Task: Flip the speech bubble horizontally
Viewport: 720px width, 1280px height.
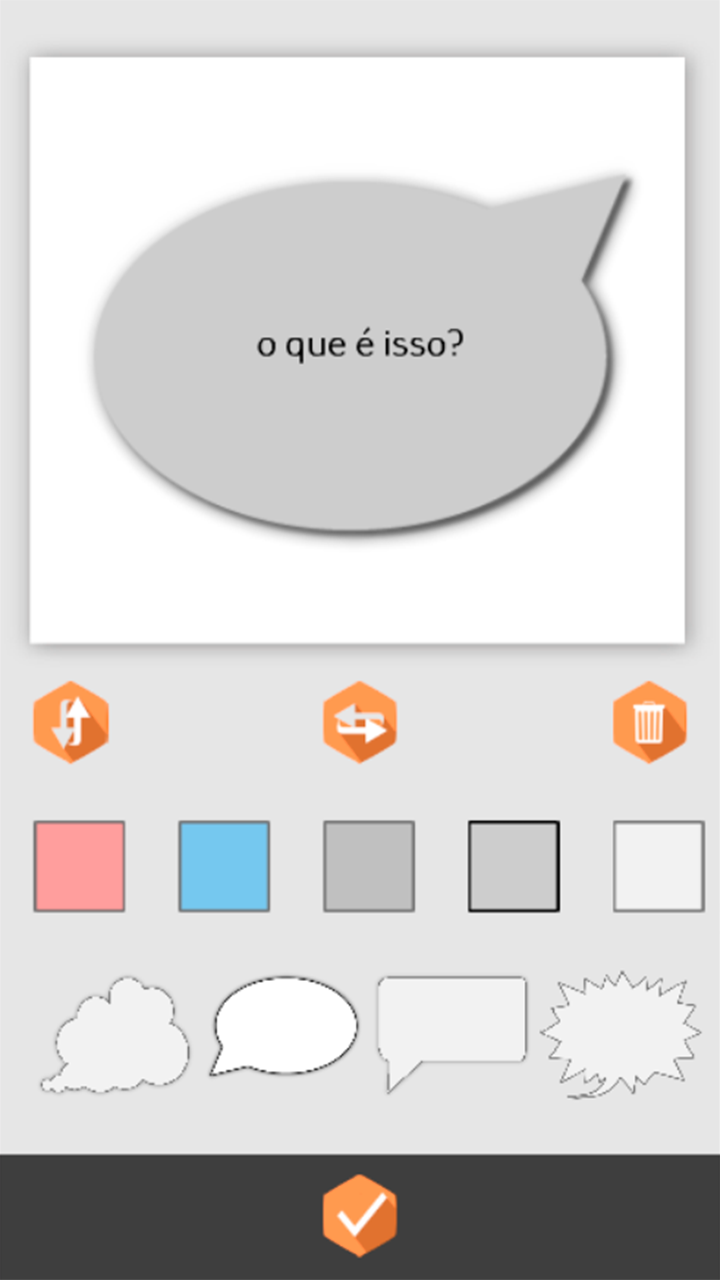Action: (360, 722)
